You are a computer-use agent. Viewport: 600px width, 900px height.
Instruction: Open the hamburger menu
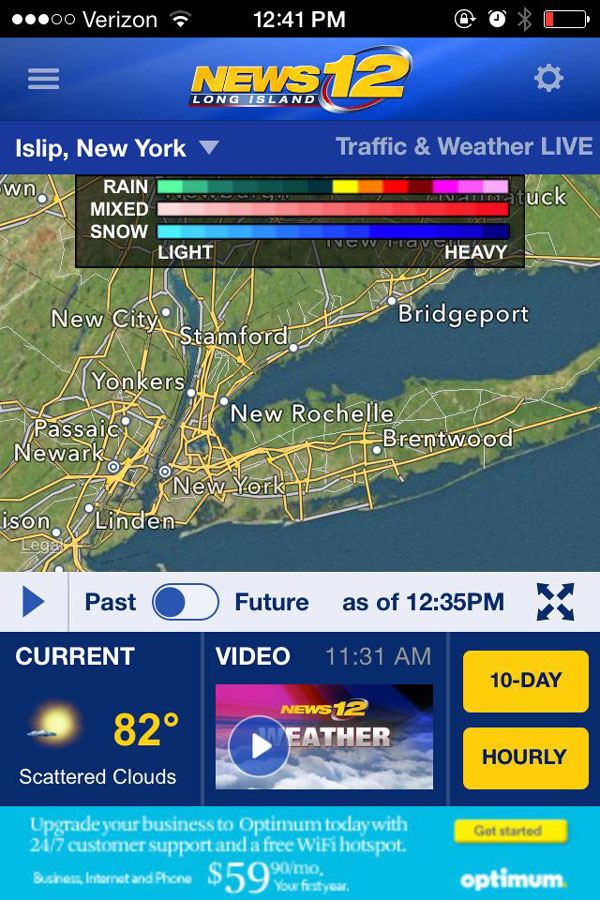44,78
